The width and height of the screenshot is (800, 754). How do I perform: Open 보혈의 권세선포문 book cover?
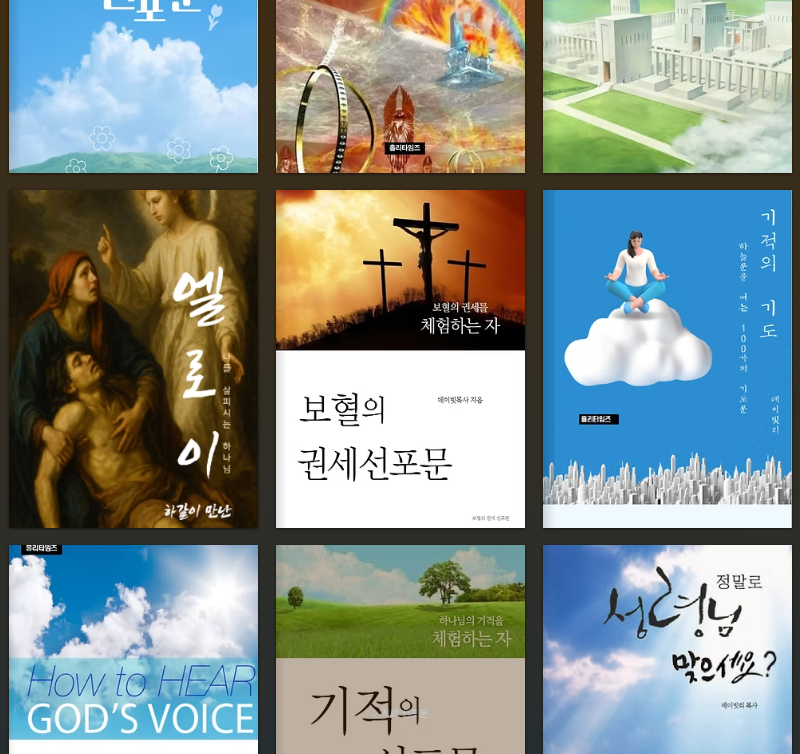tap(400, 359)
